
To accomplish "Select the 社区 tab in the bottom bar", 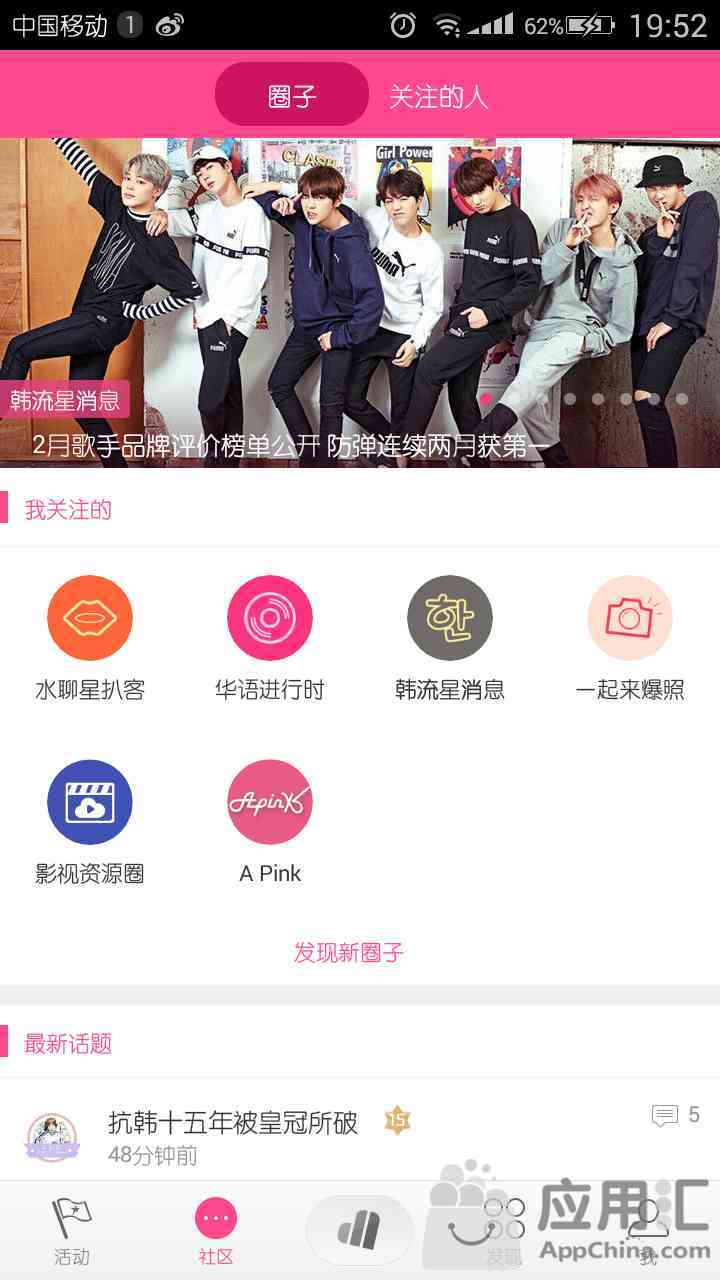I will tap(216, 1231).
